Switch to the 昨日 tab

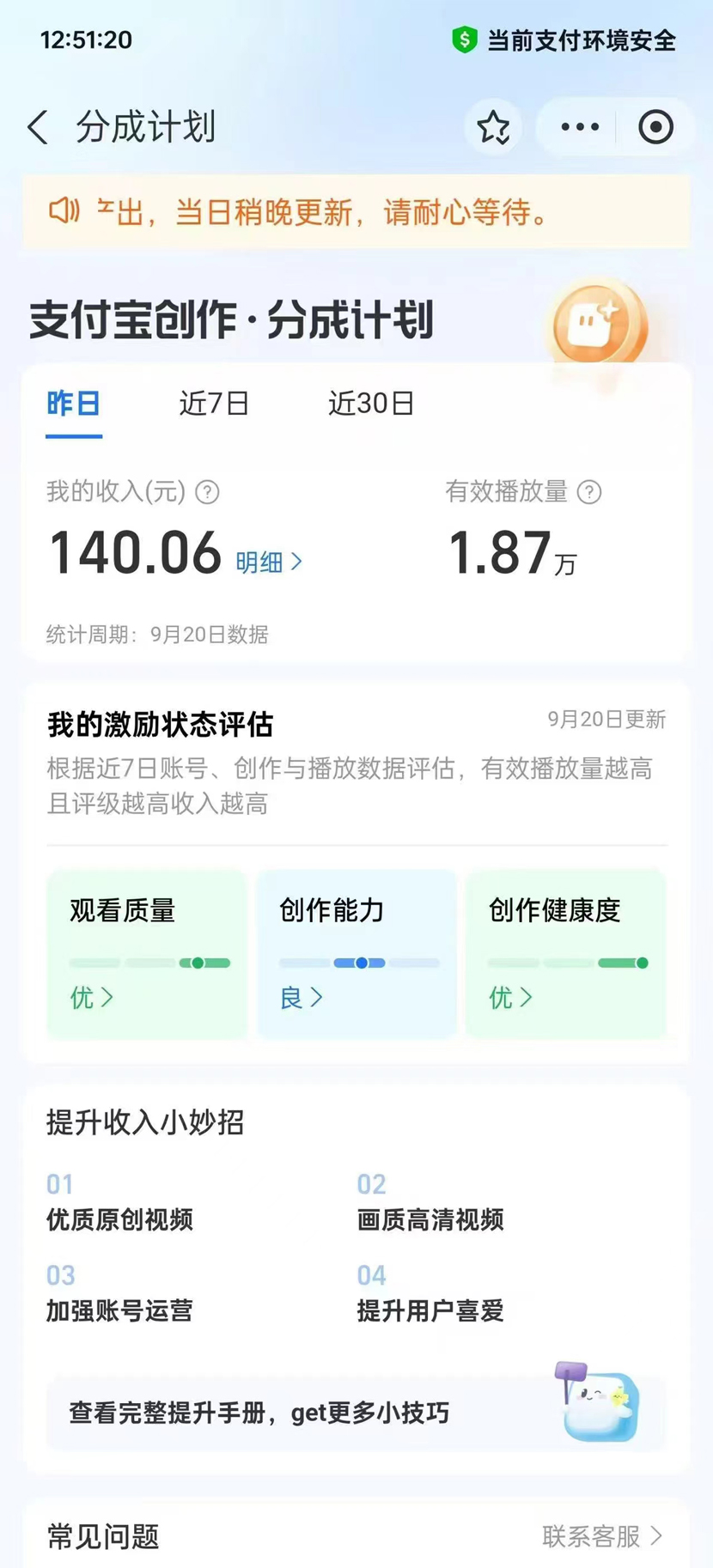[x=74, y=404]
